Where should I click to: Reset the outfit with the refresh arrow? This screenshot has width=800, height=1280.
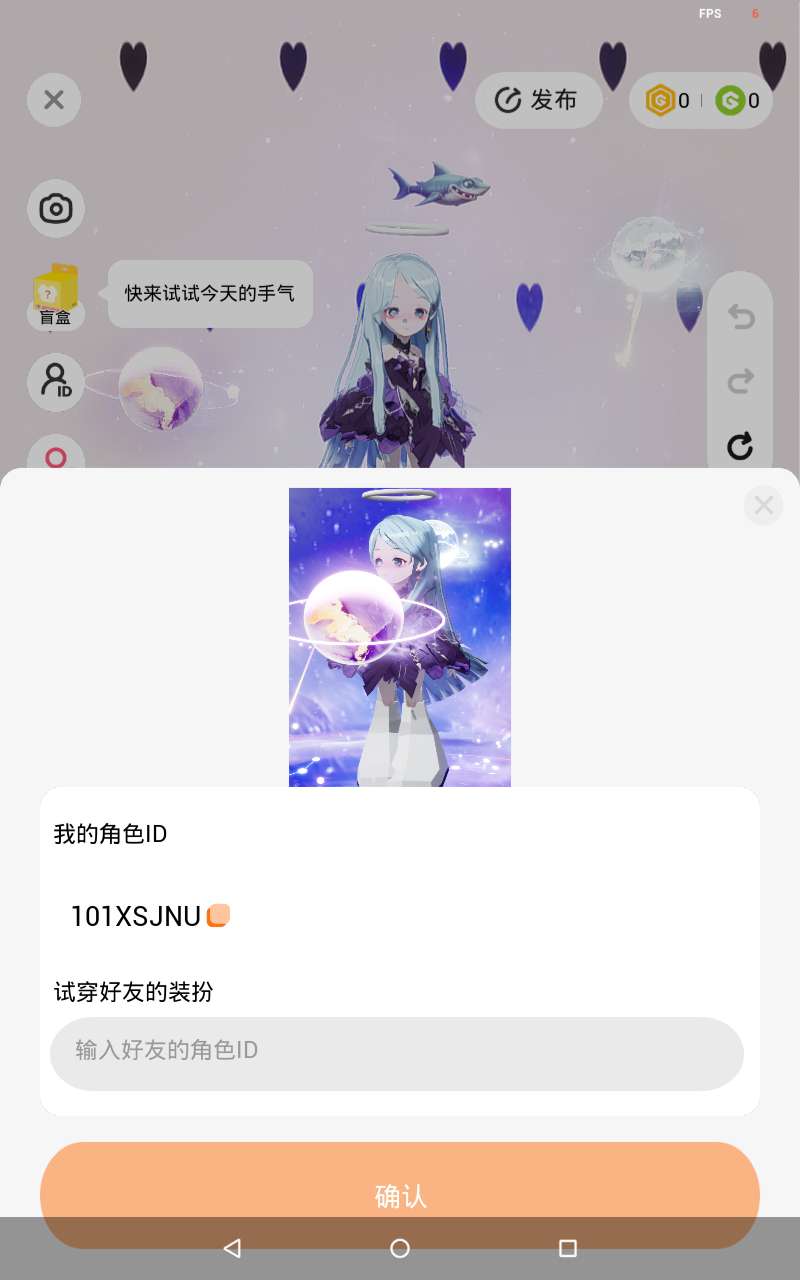tap(740, 446)
